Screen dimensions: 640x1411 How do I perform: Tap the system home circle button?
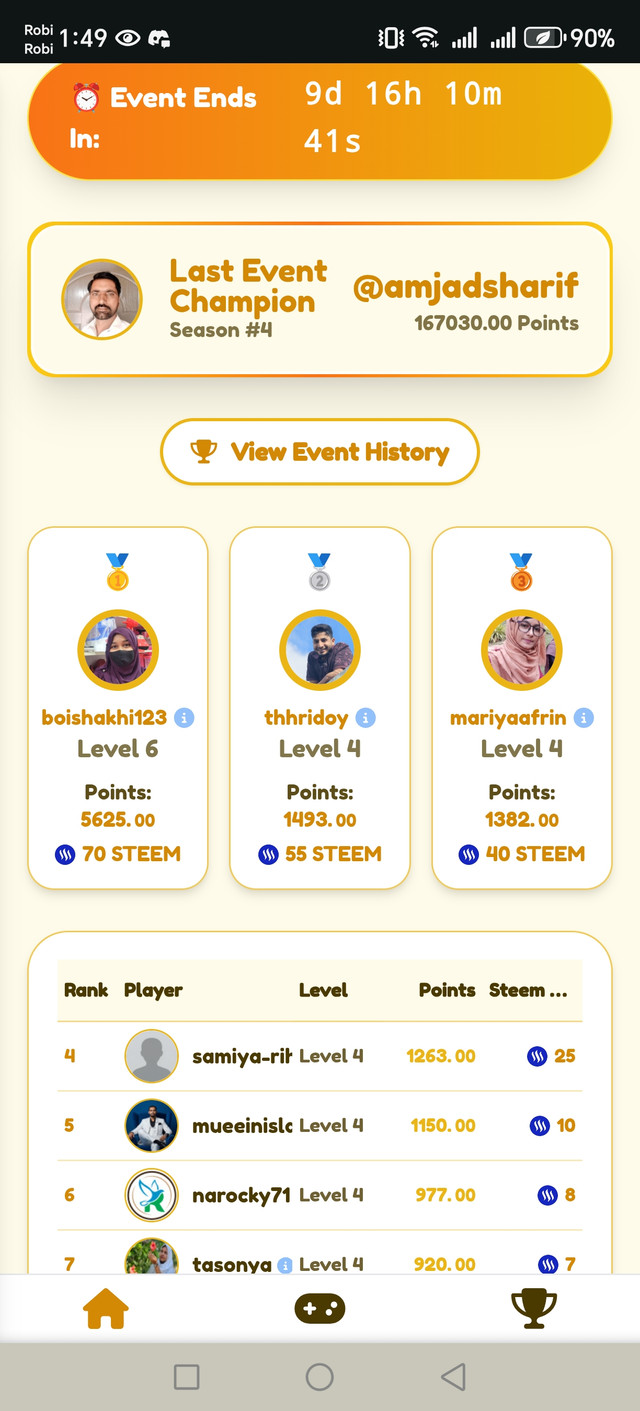(320, 1377)
